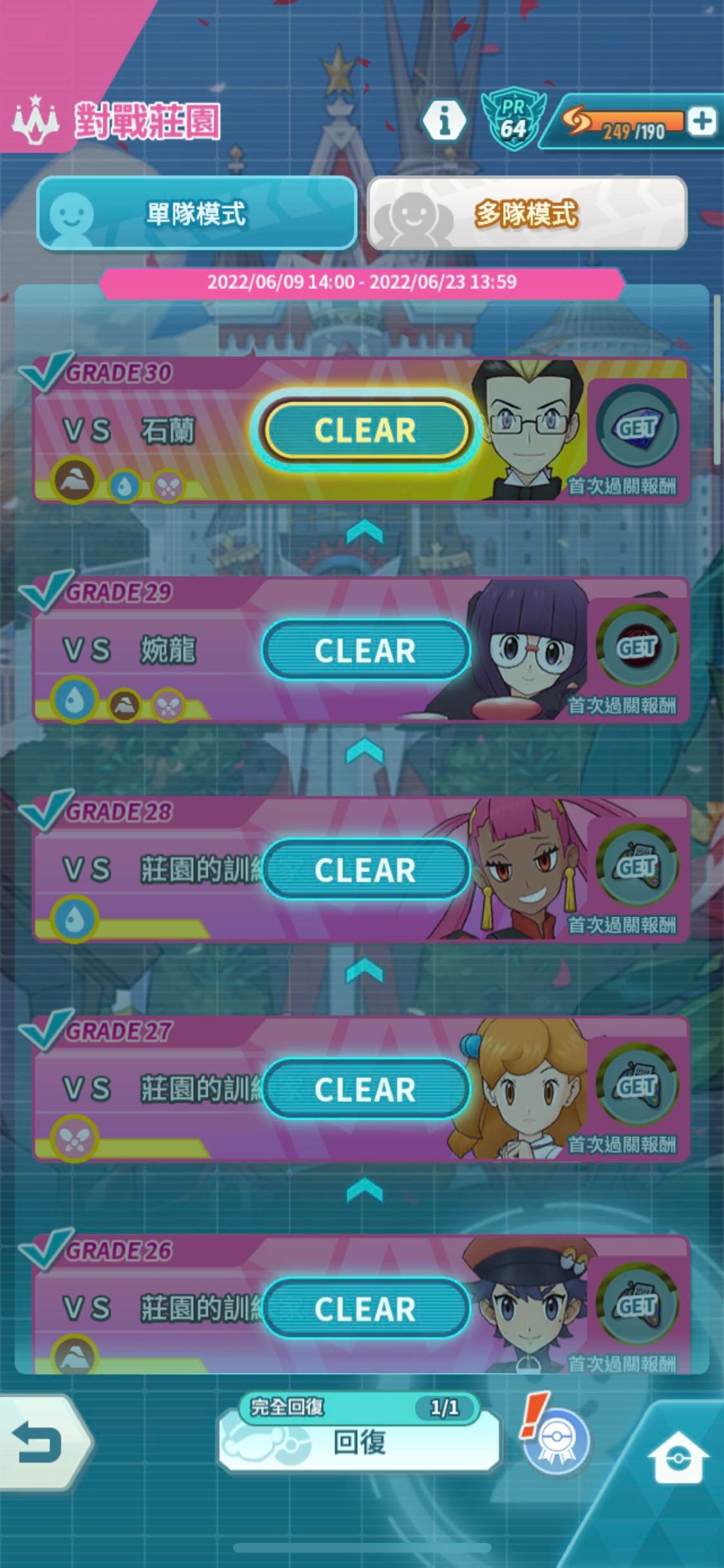Viewport: 724px width, 1568px height.
Task: View Grade 30 first-clear reward
Action: pos(636,427)
